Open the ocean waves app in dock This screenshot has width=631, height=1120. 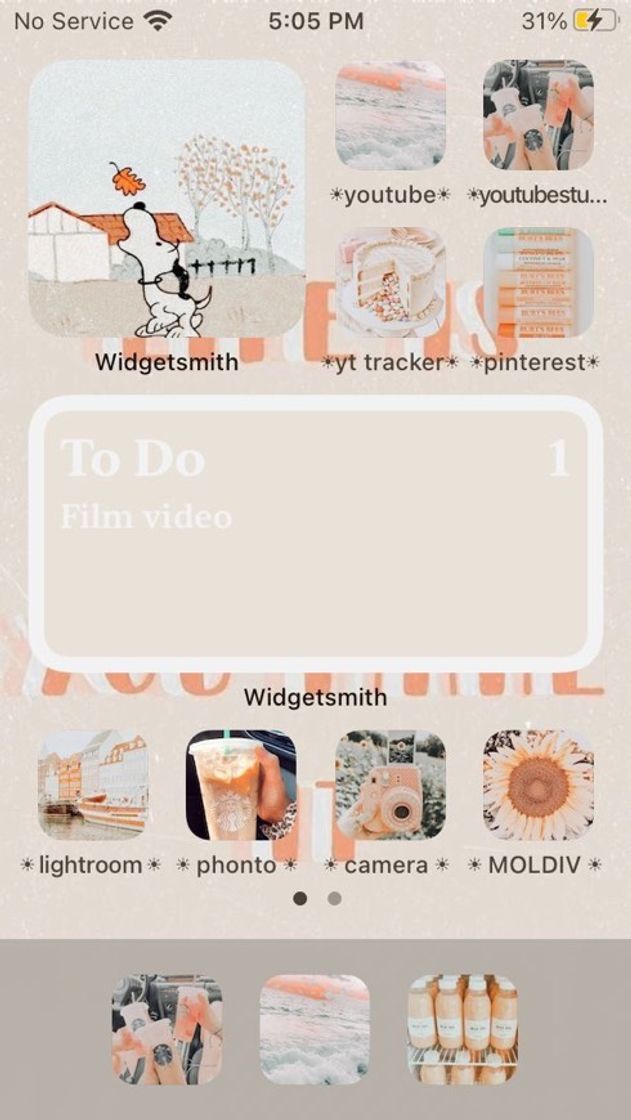point(315,1030)
